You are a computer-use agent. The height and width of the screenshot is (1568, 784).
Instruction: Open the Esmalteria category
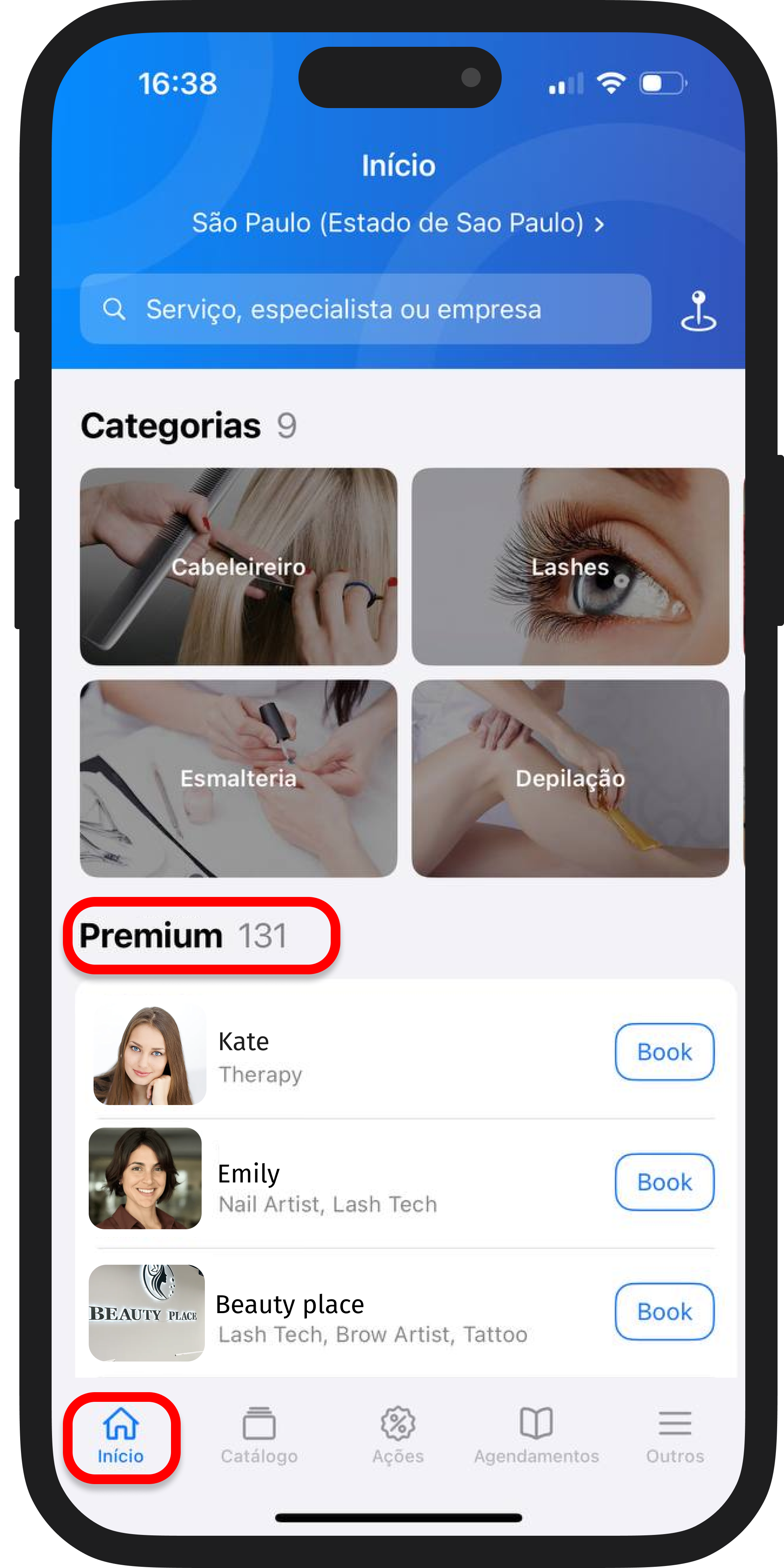(x=238, y=778)
